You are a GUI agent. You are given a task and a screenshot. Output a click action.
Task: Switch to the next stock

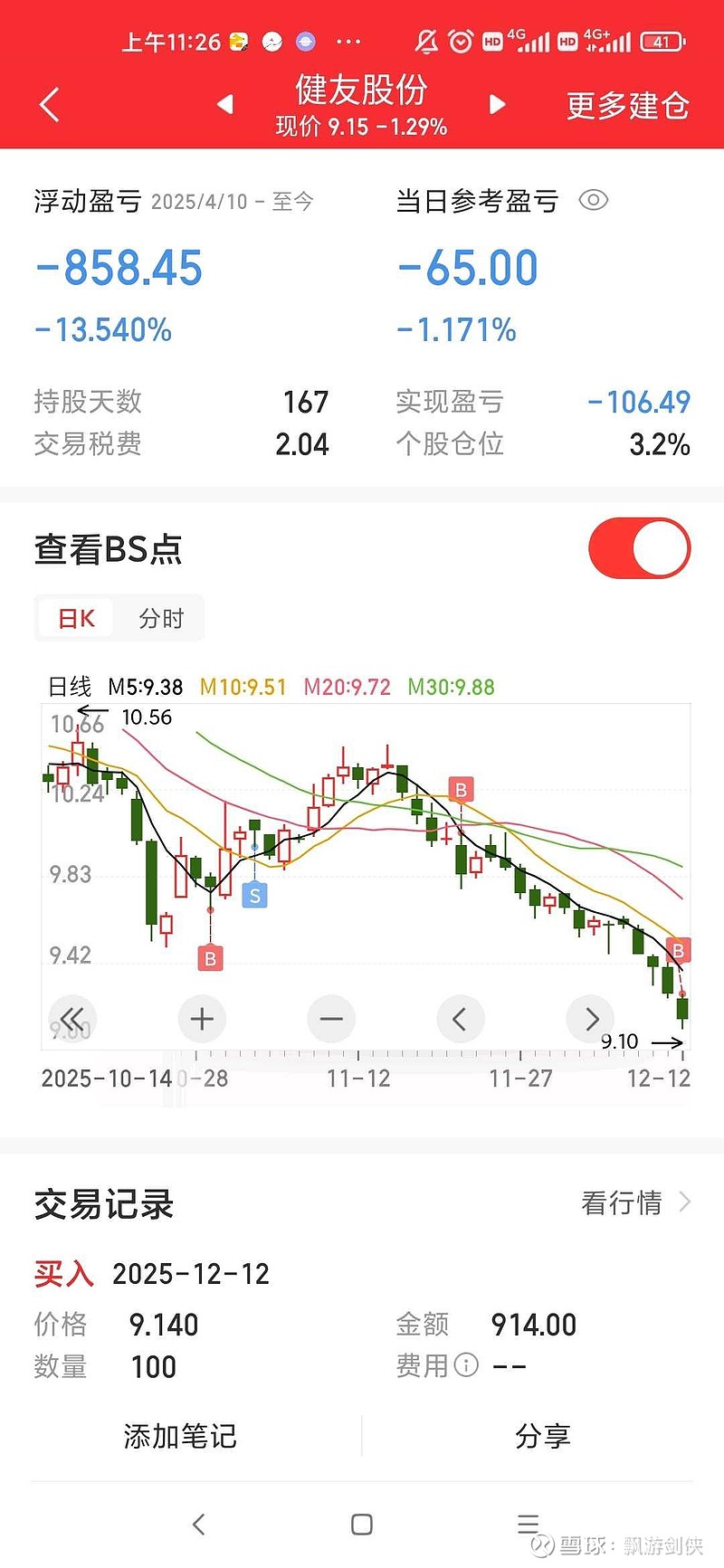pos(497,105)
